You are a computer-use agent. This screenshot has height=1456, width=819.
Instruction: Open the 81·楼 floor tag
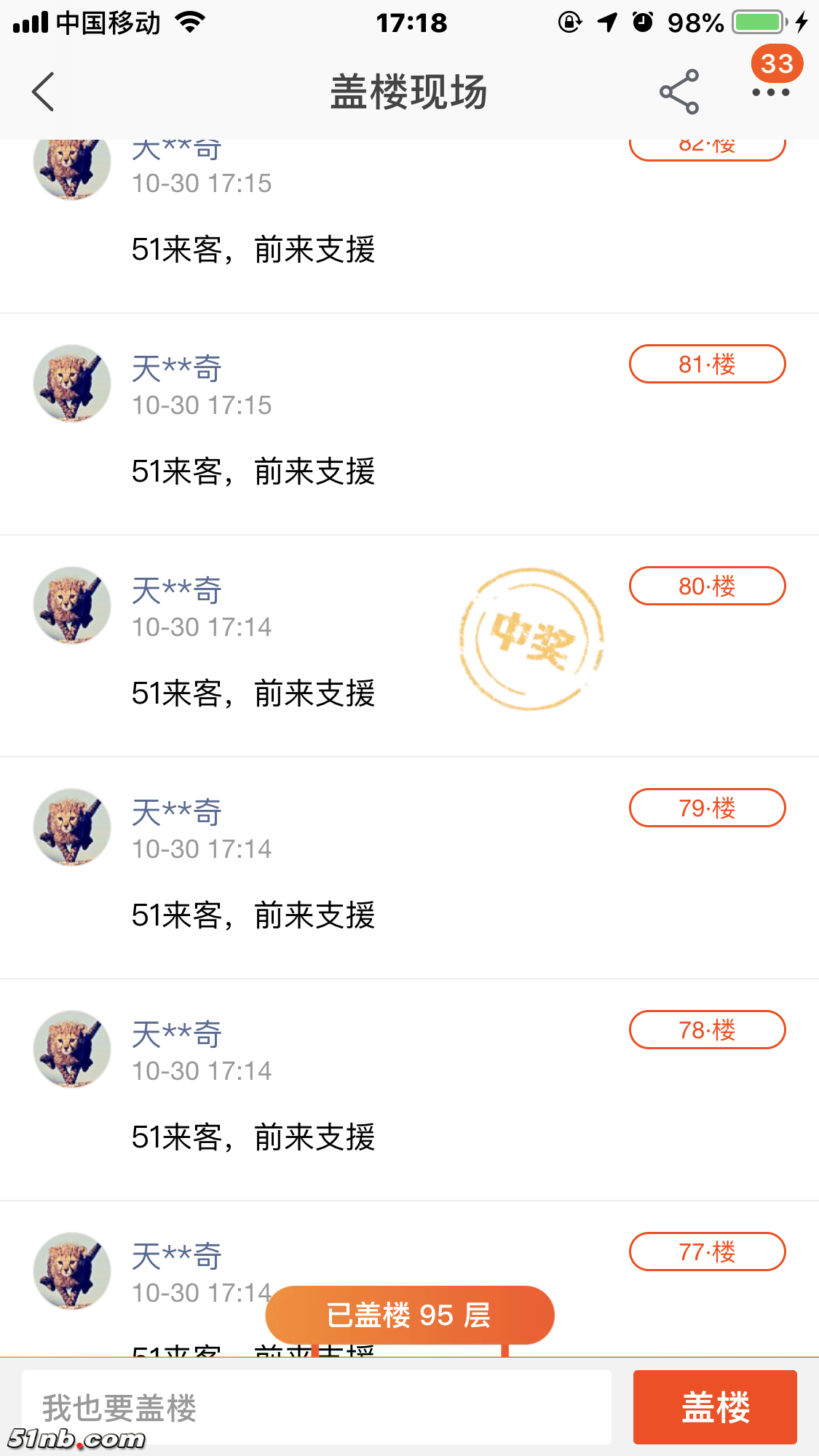point(707,364)
